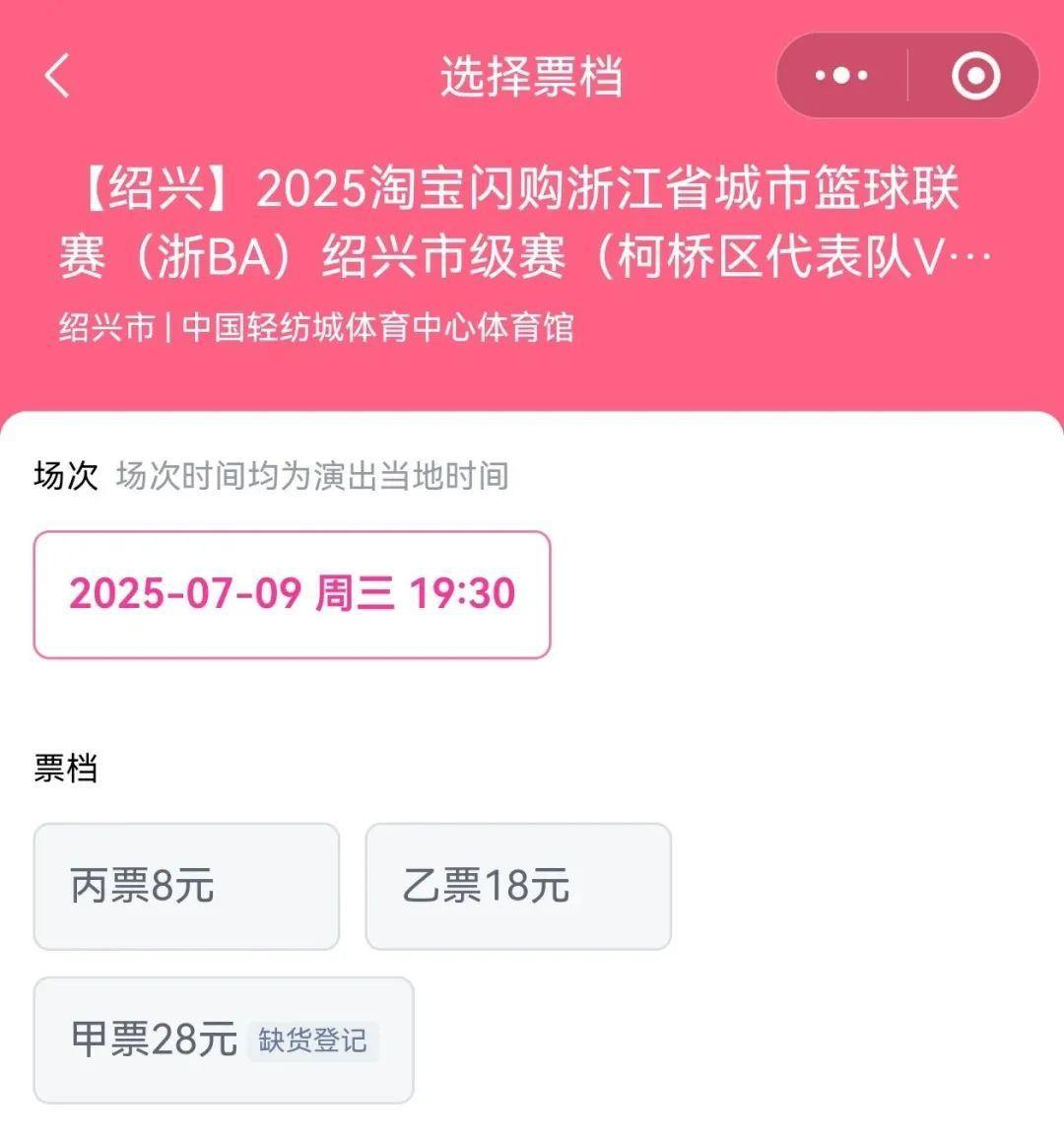Screen dimensions: 1064x1142
Task: Select 甲票28元 for out-of-stock registration
Action: click(x=224, y=1040)
